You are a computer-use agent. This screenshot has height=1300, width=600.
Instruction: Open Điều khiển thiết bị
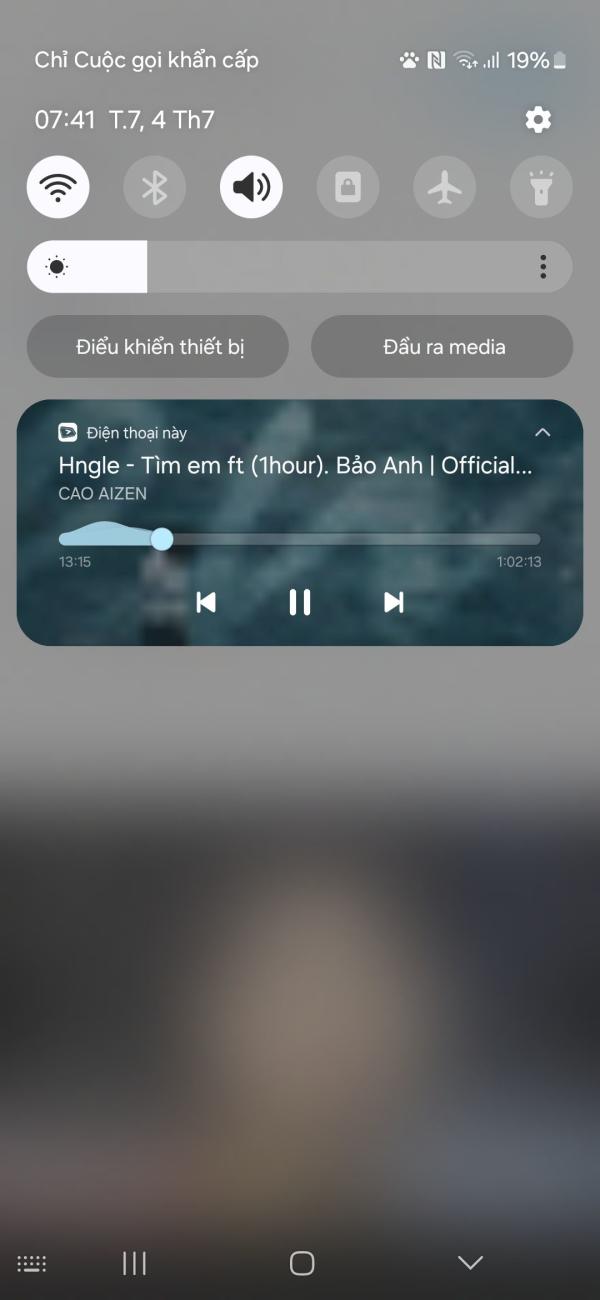158,347
